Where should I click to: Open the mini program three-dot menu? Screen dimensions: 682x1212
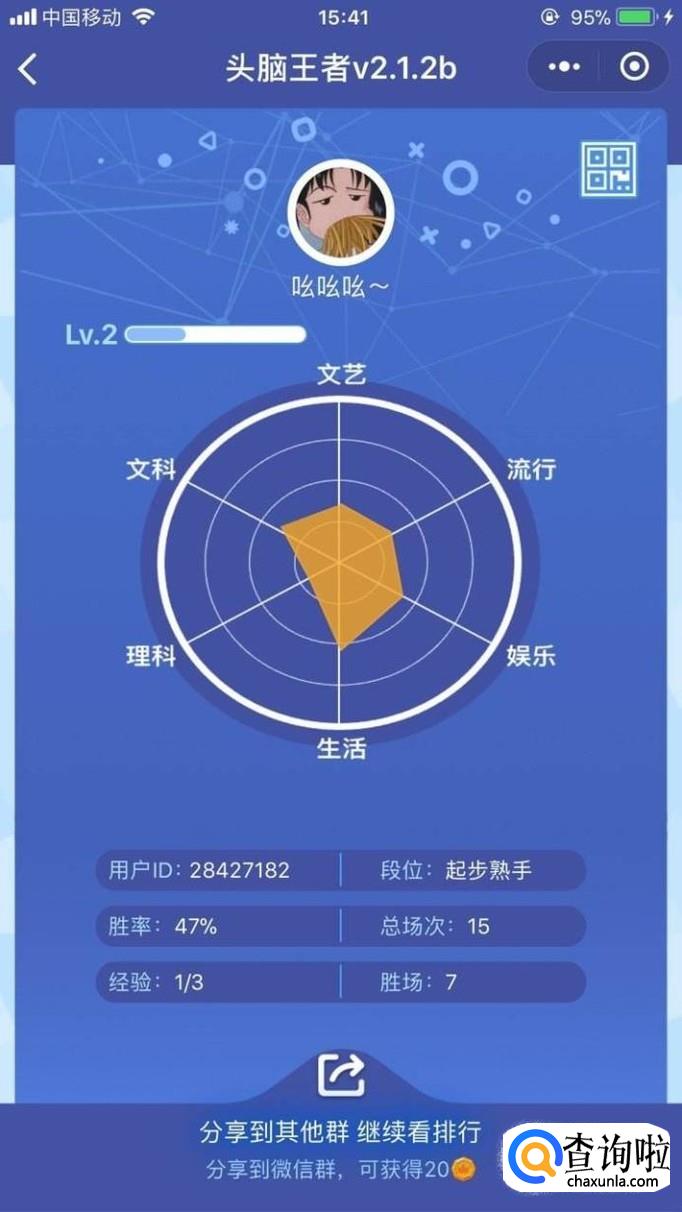pos(565,67)
